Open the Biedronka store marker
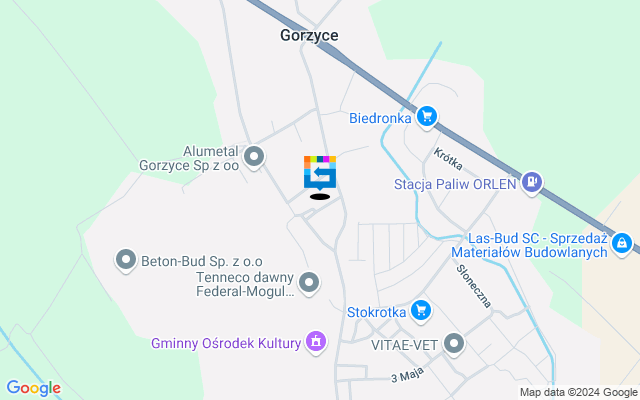 (x=428, y=118)
